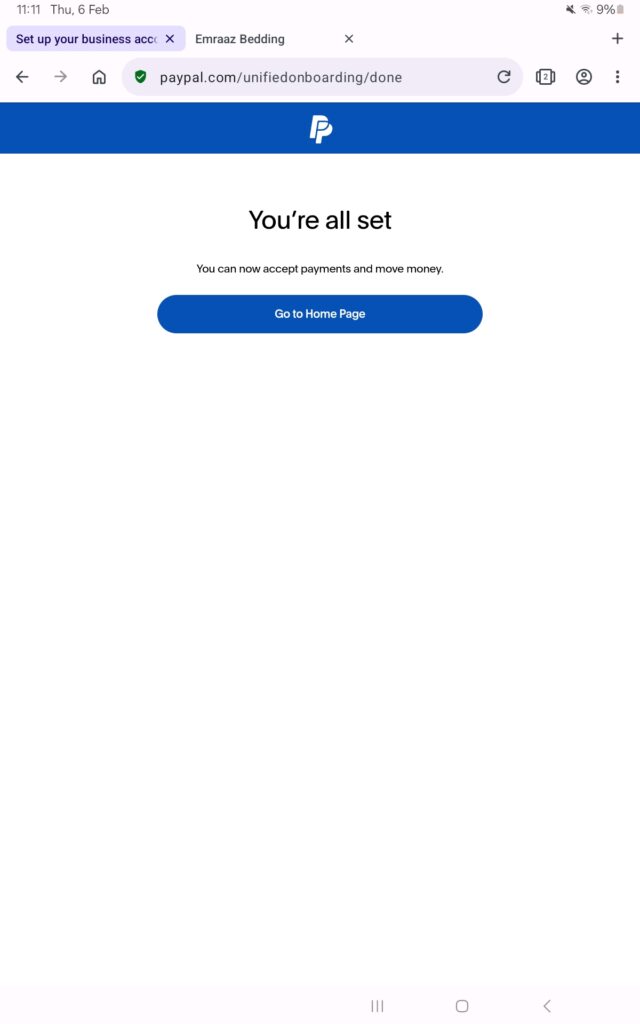Screen dimensions: 640x1024
Task: Open recent apps from navigation bar
Action: pyautogui.click(x=377, y=1006)
